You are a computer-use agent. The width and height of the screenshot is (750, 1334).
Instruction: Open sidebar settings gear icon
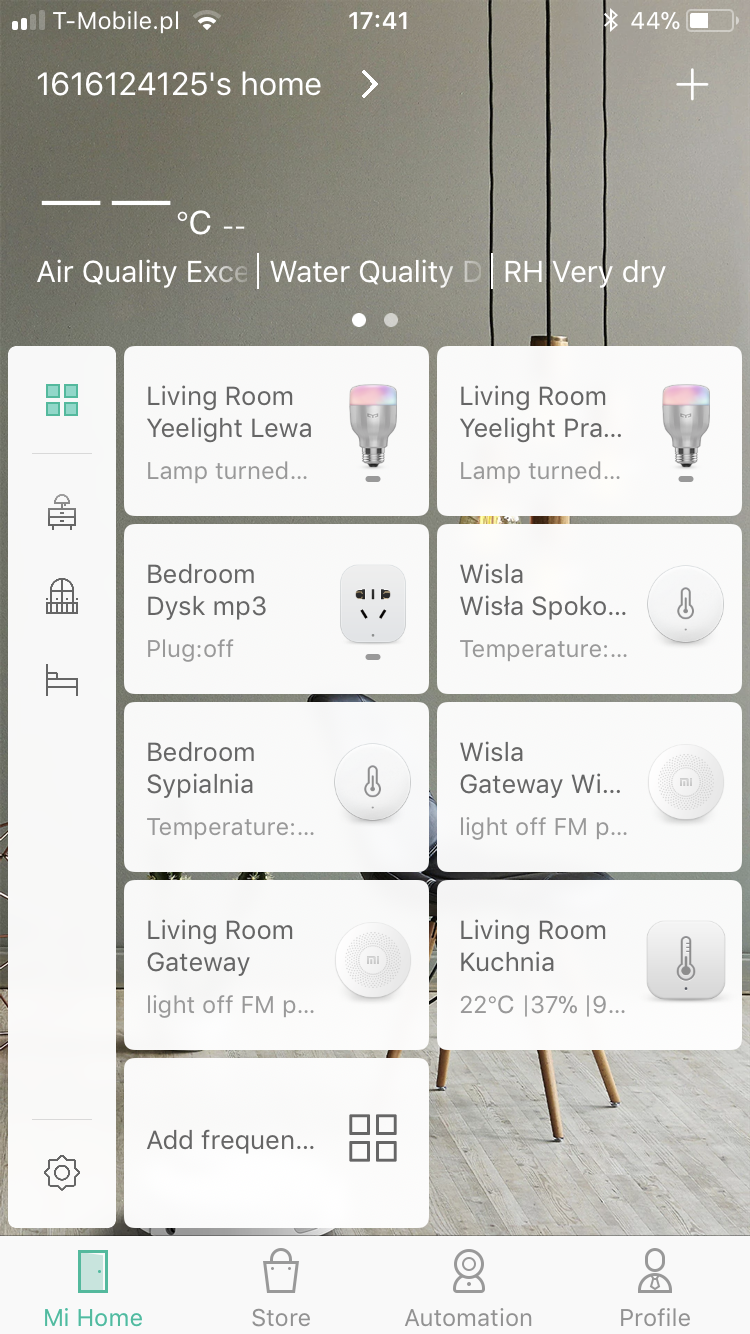click(x=62, y=1172)
